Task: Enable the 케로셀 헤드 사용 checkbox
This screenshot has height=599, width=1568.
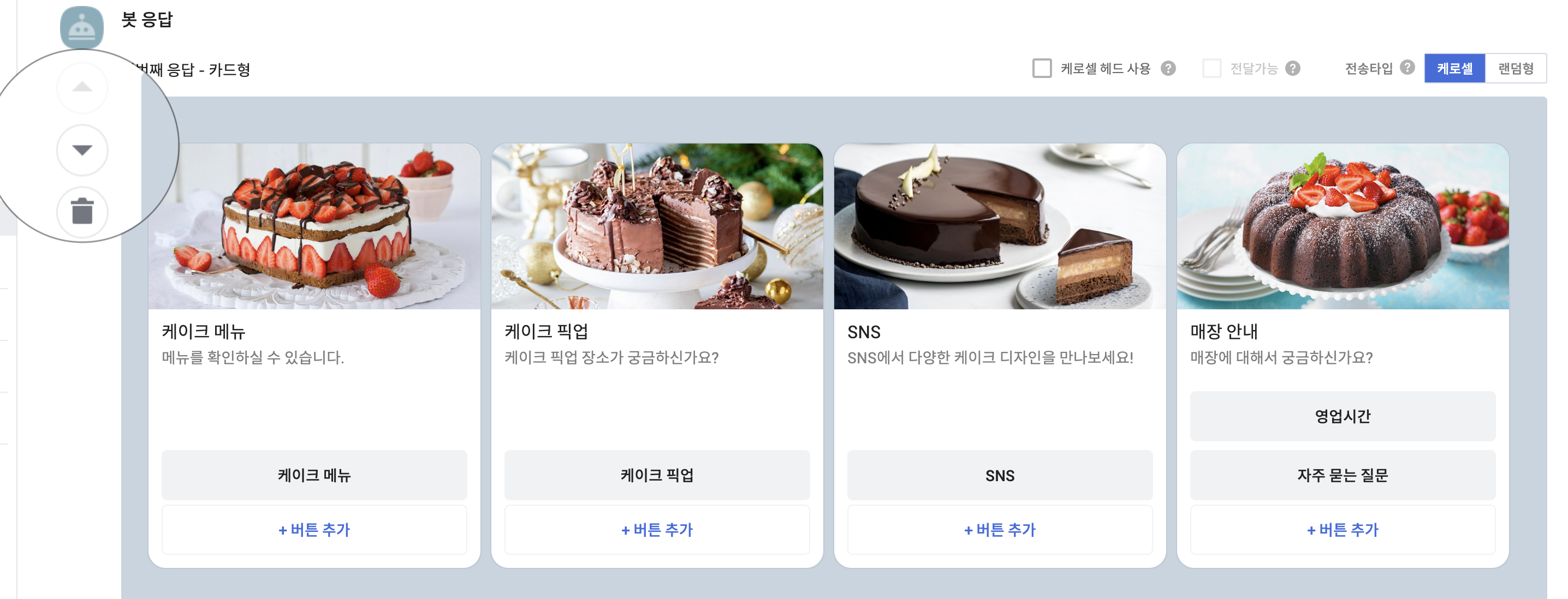Action: pos(1042,68)
